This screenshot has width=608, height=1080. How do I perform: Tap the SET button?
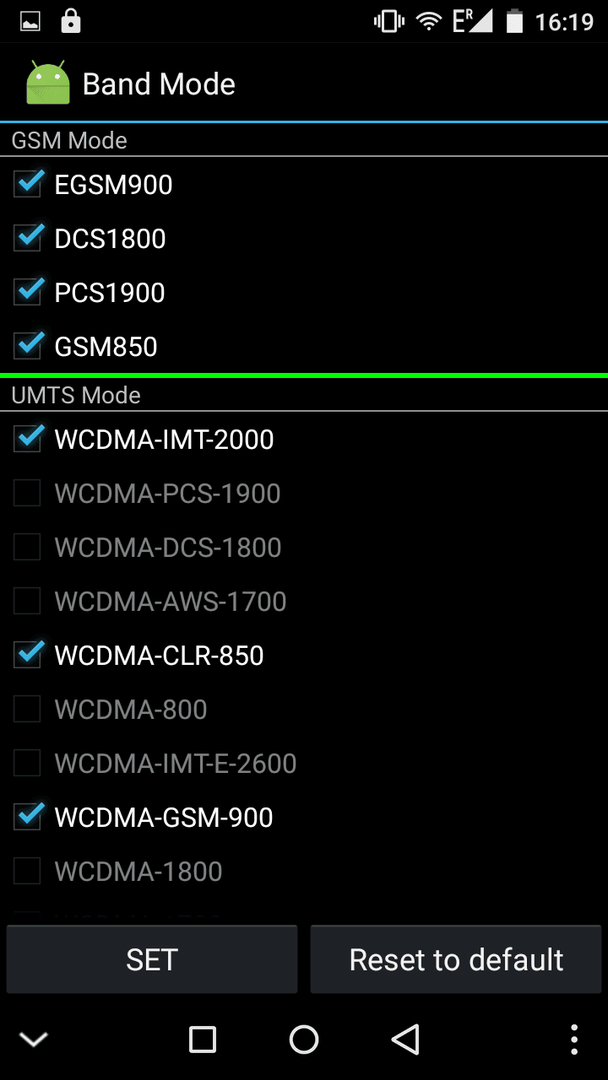tap(152, 959)
